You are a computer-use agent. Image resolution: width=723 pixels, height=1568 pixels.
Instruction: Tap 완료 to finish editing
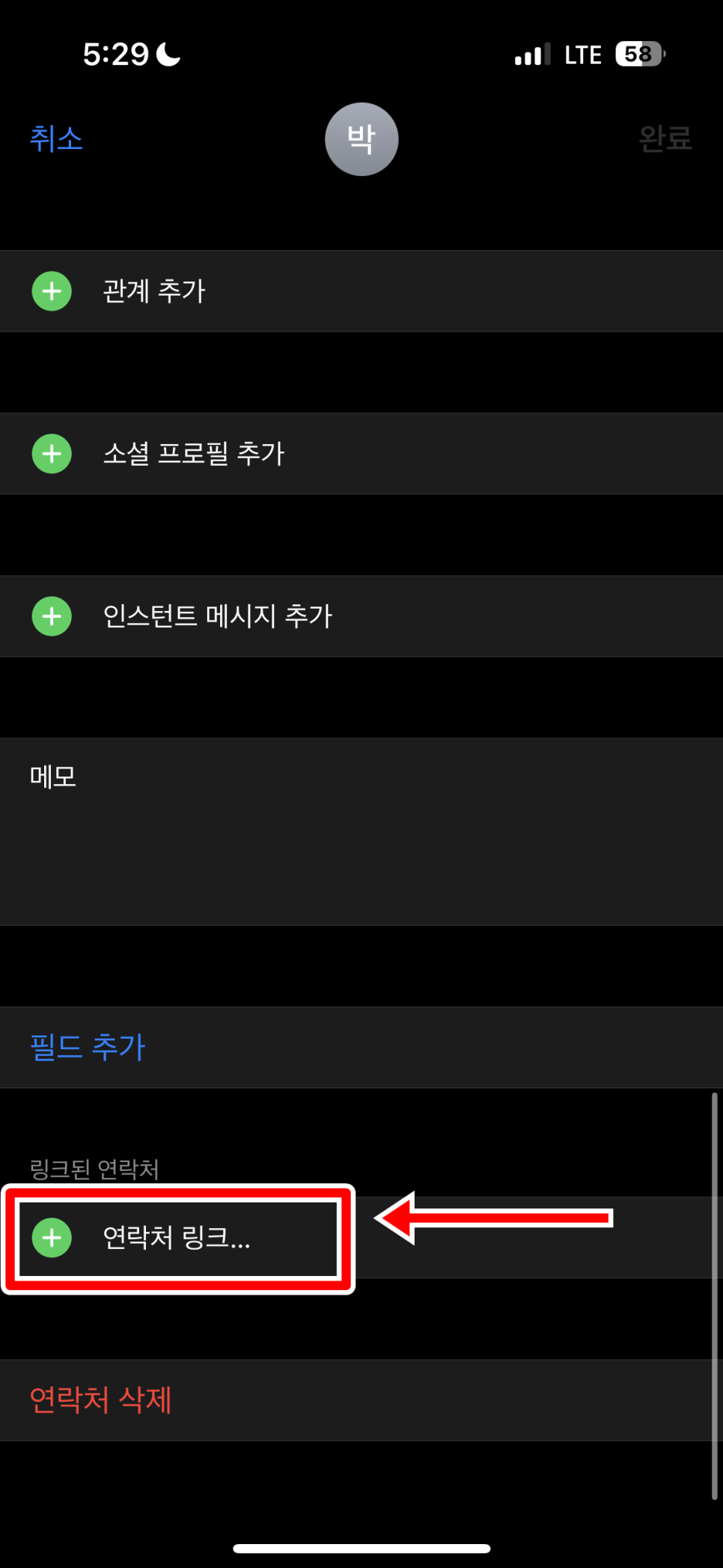(x=665, y=139)
